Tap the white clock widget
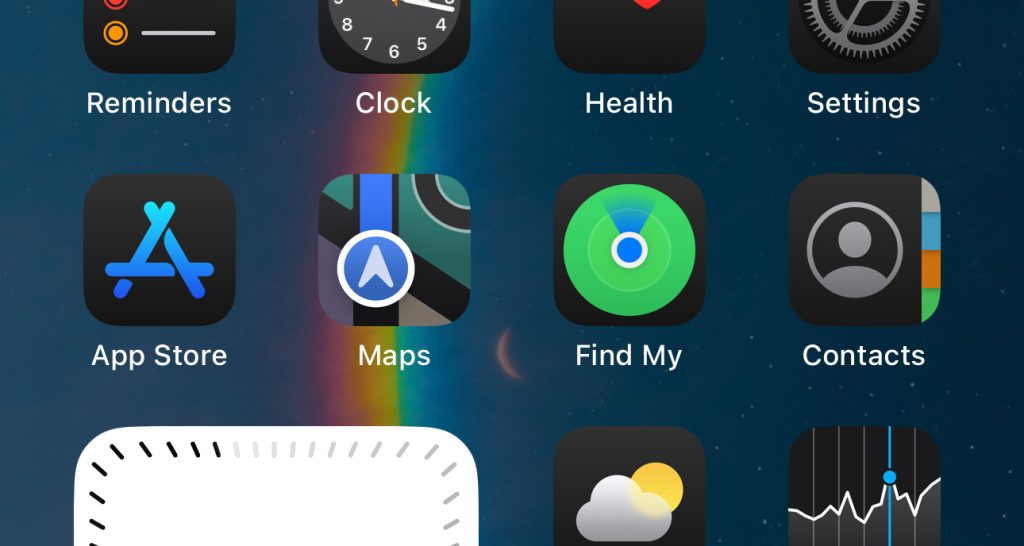This screenshot has width=1024, height=546. pyautogui.click(x=276, y=490)
